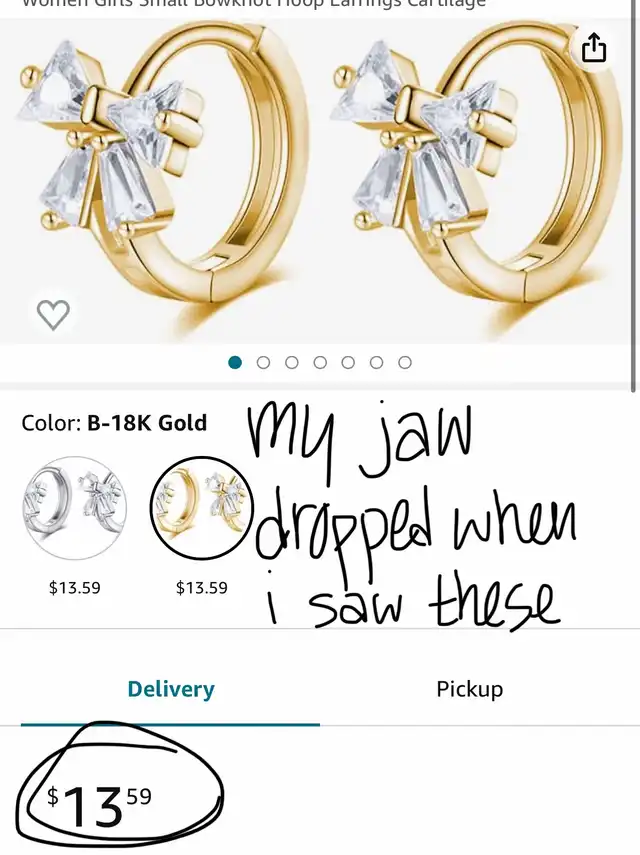640x855 pixels.
Task: Switch to the Pickup tab
Action: 469,689
